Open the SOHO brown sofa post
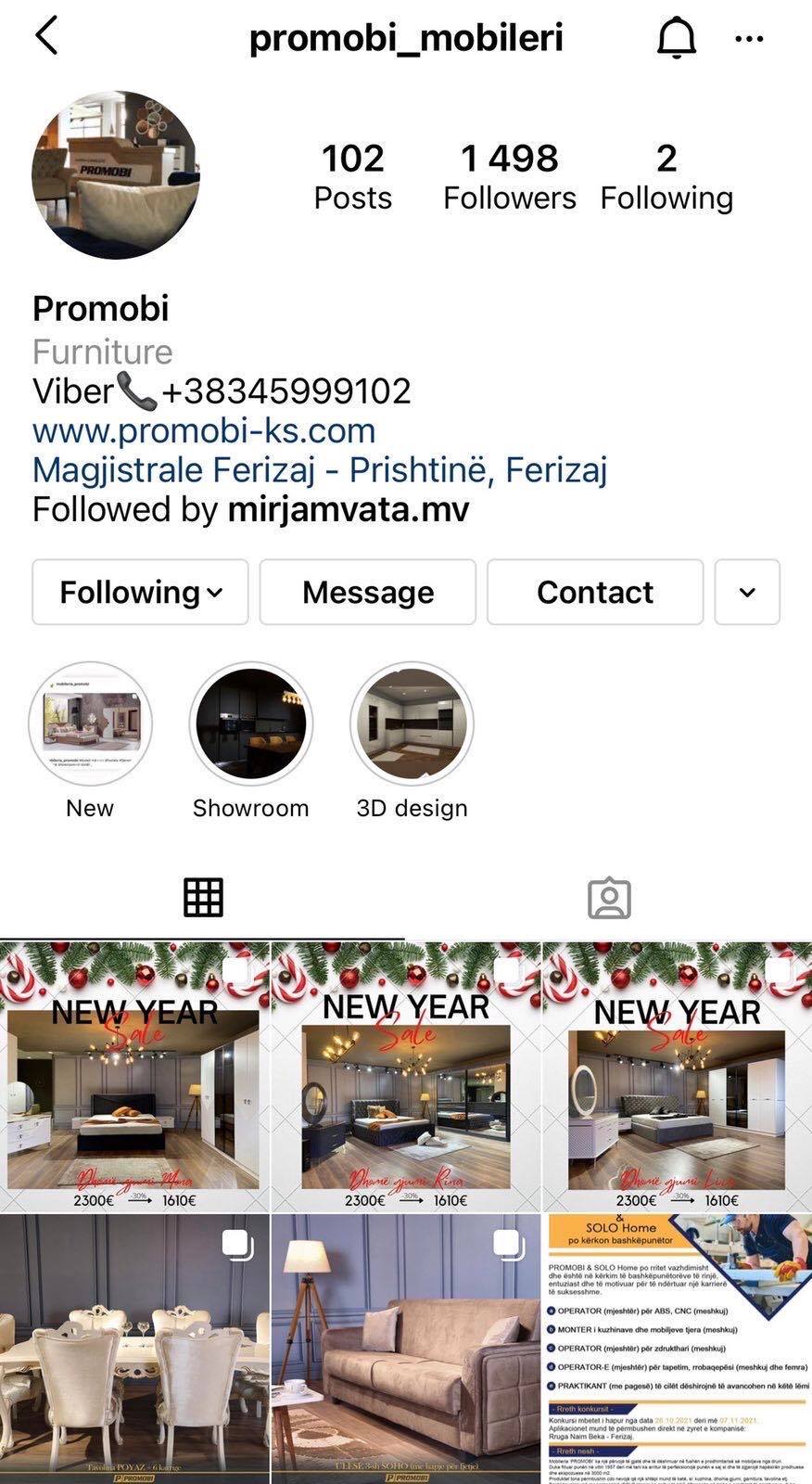 pos(406,1350)
